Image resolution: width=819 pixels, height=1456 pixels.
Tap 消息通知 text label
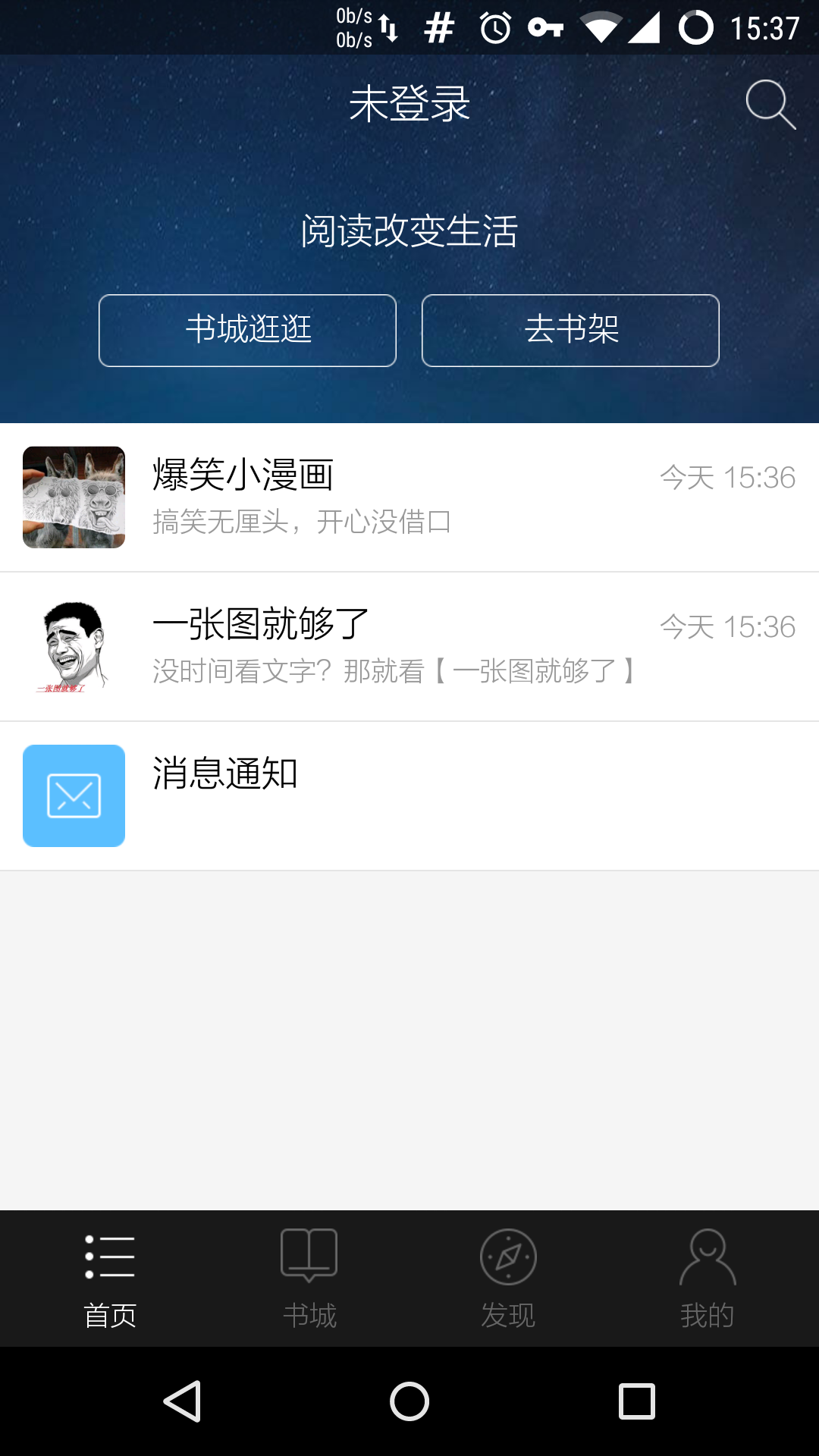224,773
